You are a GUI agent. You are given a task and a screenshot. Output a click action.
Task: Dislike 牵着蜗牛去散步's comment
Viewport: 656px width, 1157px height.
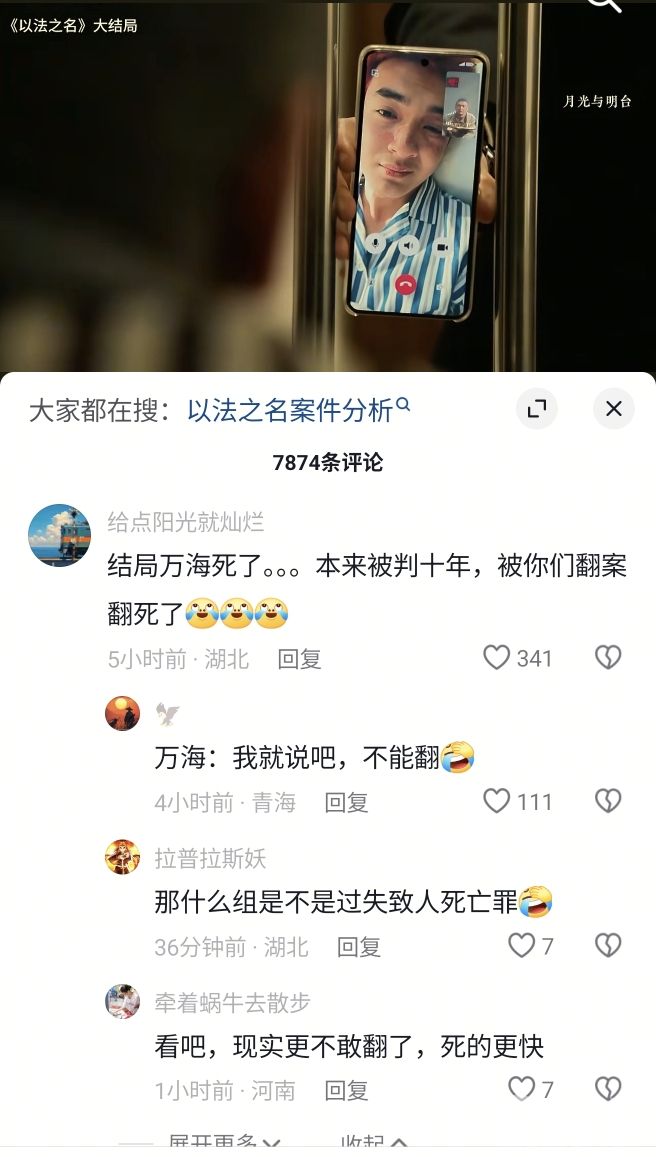[x=608, y=1089]
